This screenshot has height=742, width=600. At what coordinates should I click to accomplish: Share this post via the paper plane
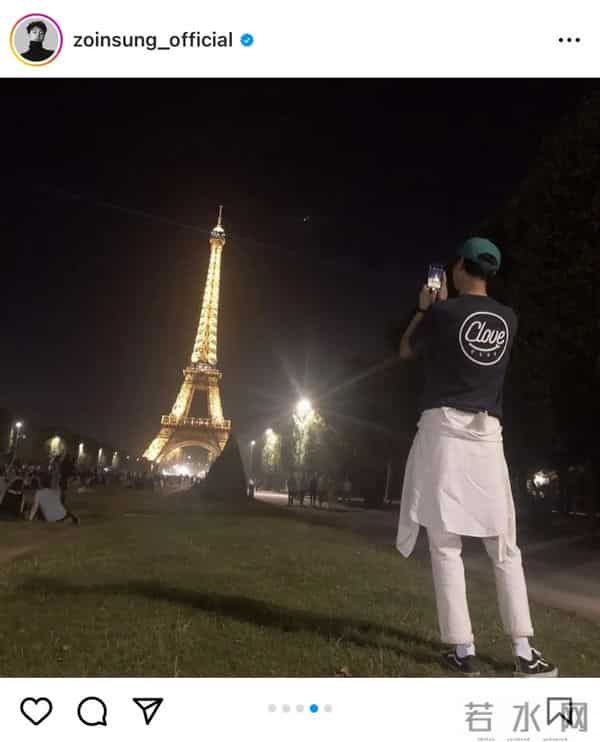click(x=148, y=711)
